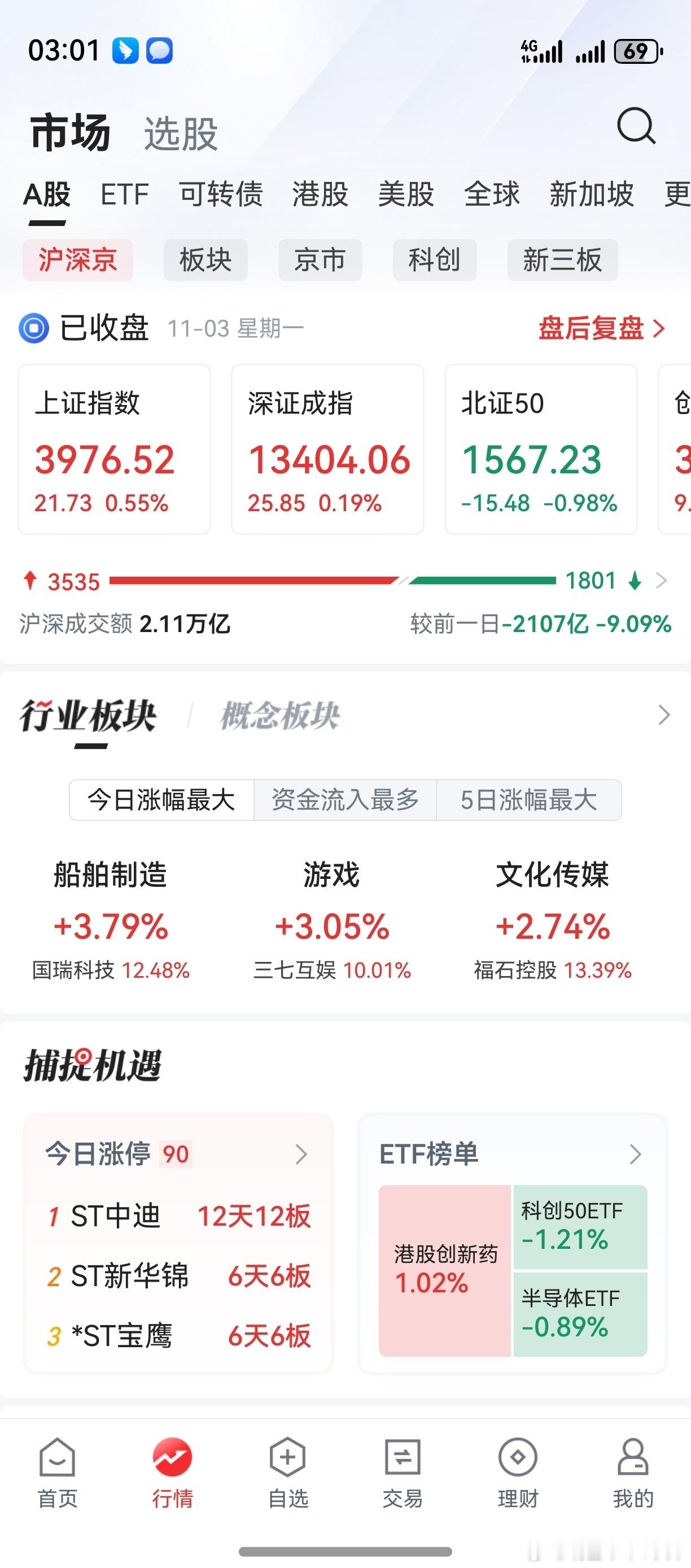Click the 已收盘 market status icon
This screenshot has width=691, height=1568.
pos(33,329)
